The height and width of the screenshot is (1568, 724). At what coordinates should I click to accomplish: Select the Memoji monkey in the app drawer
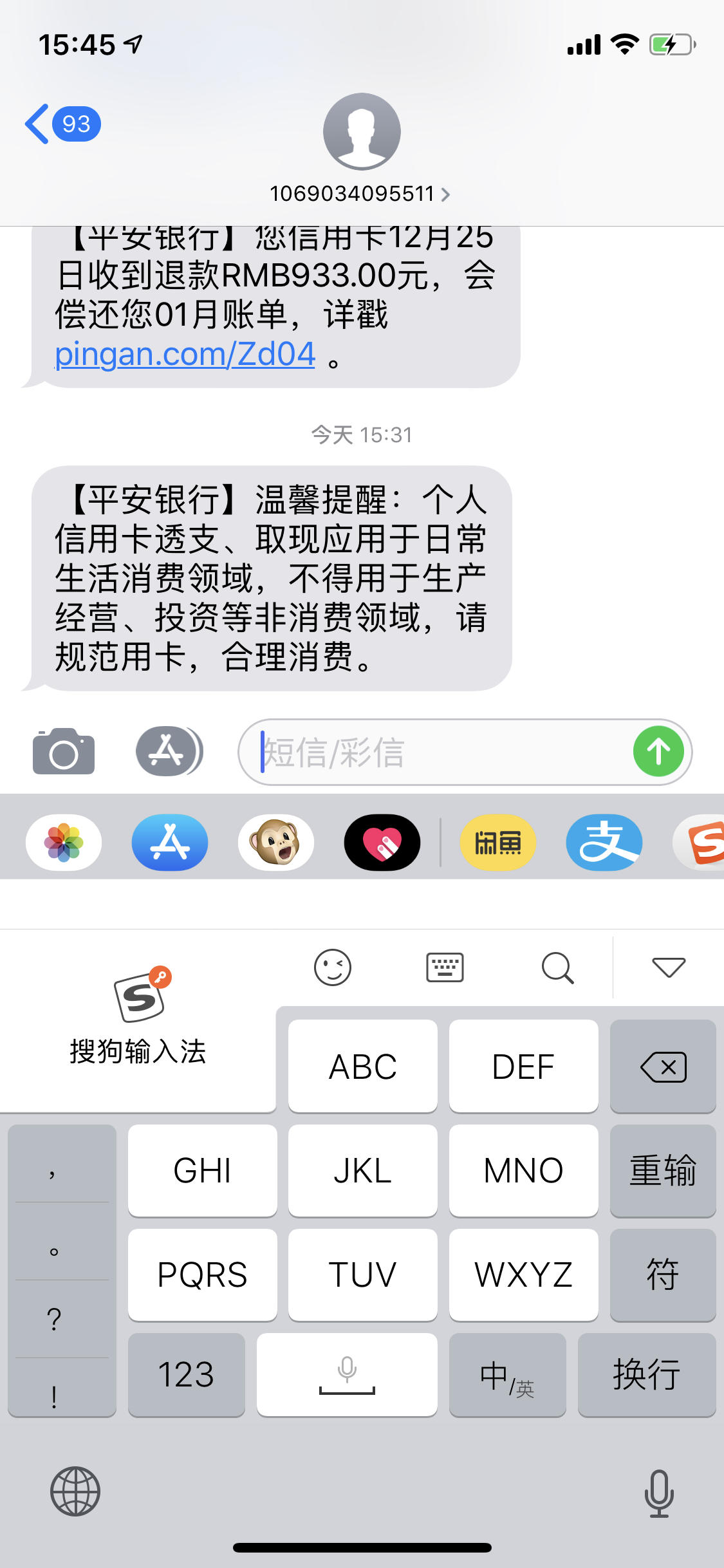point(275,842)
